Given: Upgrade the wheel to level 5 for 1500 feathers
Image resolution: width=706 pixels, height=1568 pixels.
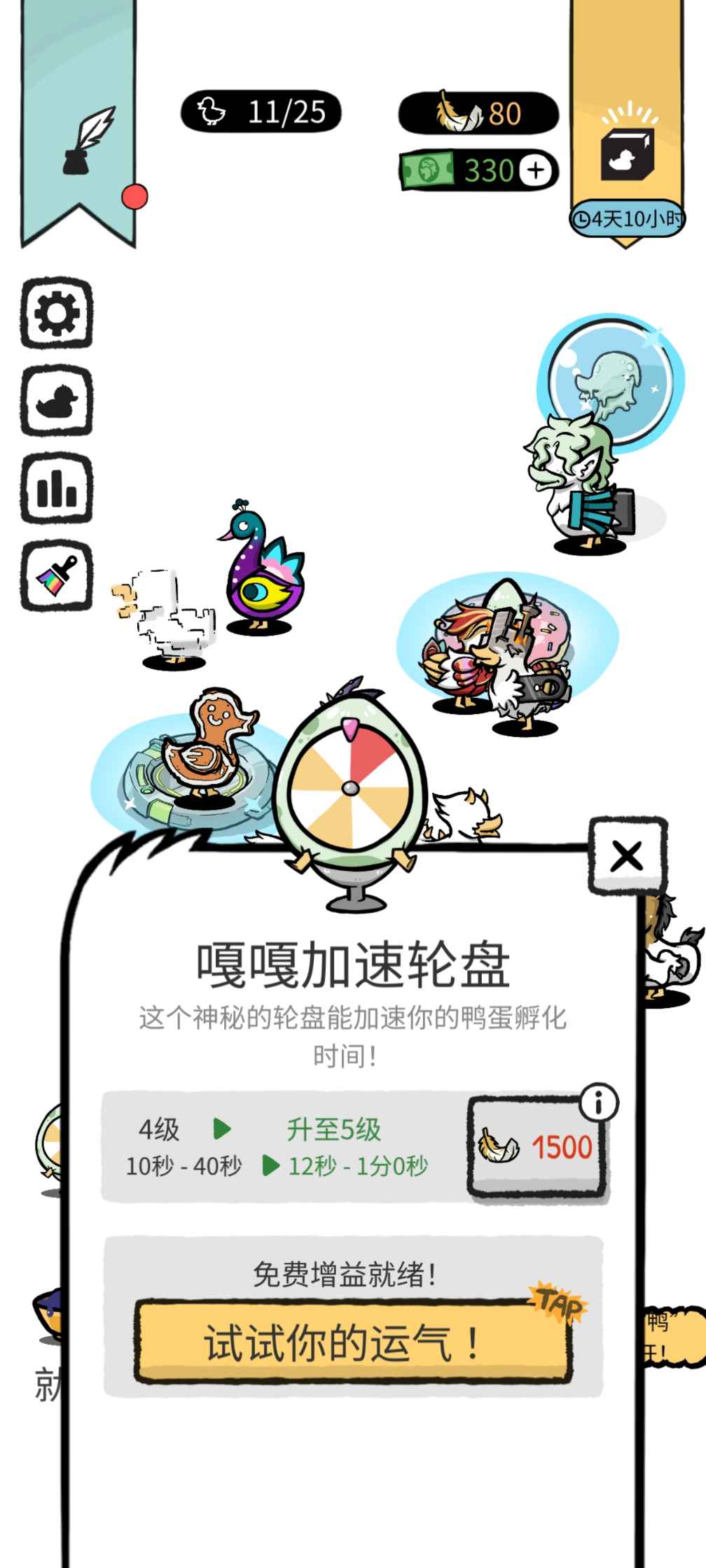Looking at the screenshot, I should click(x=537, y=1147).
